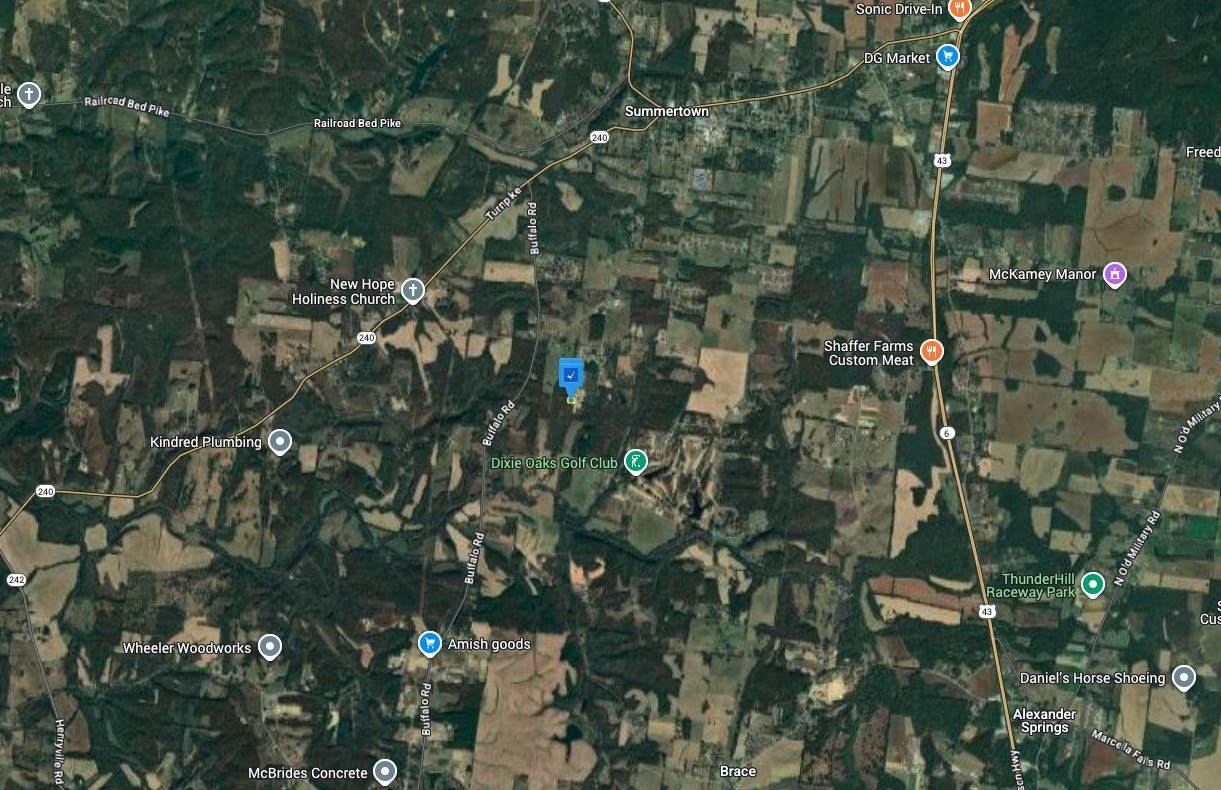Open the DG Market pin
Screen dimensions: 1221x790
click(948, 57)
